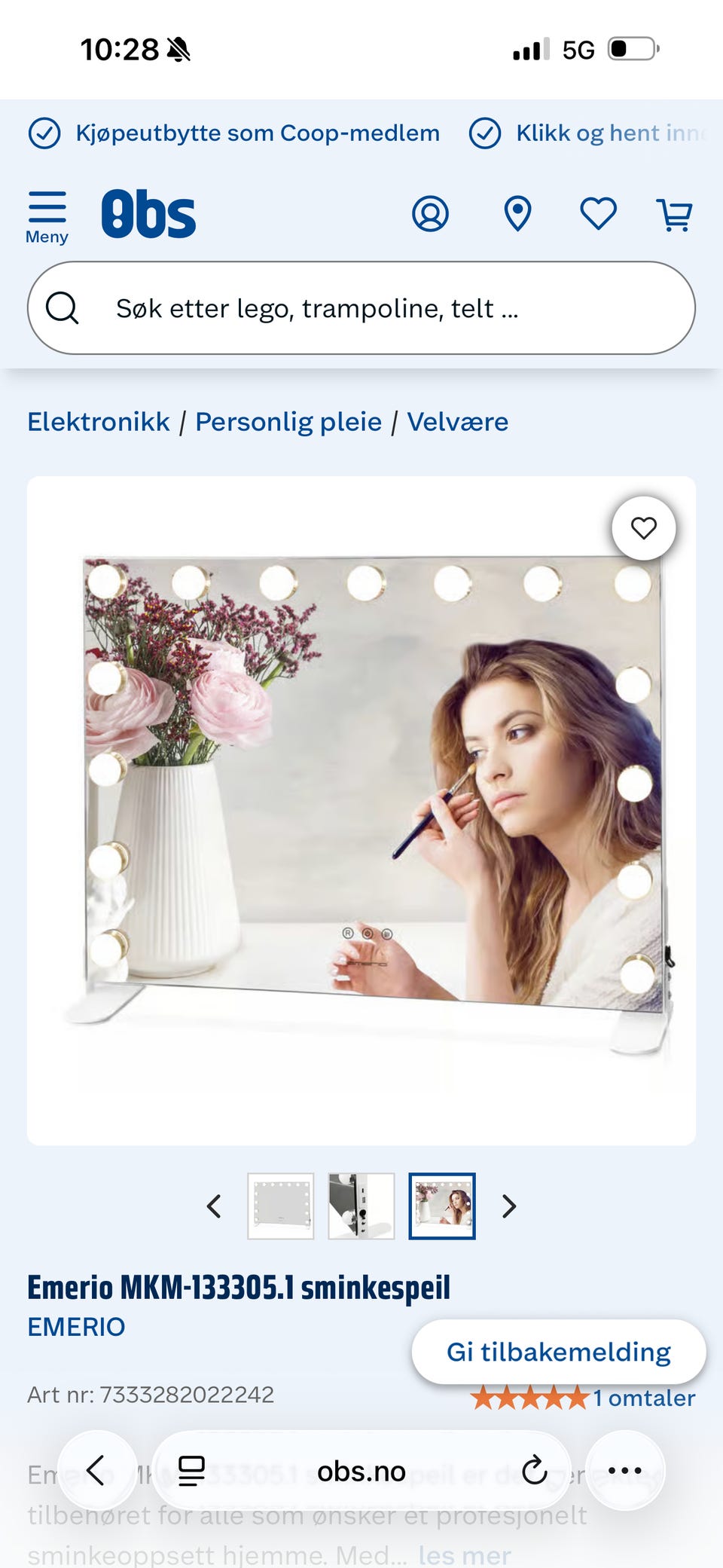Open the user account icon
This screenshot has width=723, height=1568.
430,214
